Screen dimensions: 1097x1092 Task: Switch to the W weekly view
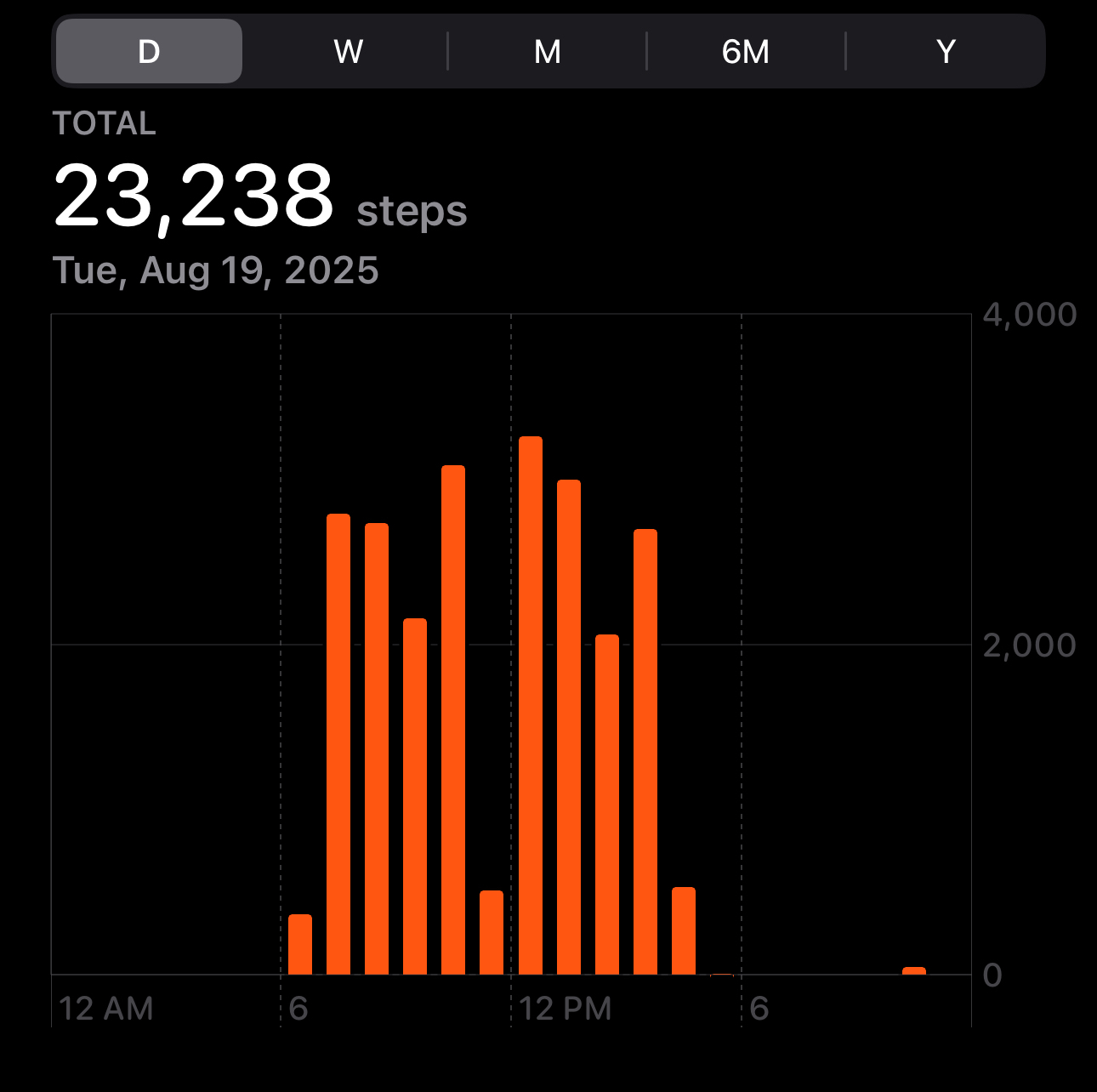pyautogui.click(x=348, y=52)
